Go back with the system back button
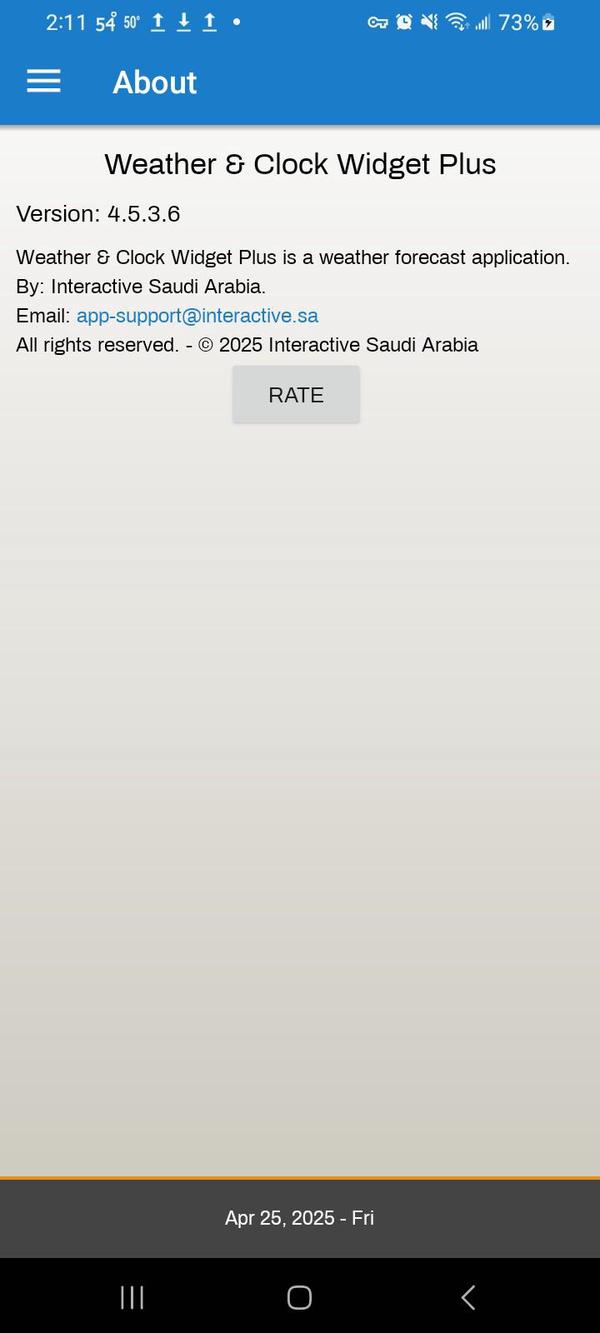 point(468,1297)
